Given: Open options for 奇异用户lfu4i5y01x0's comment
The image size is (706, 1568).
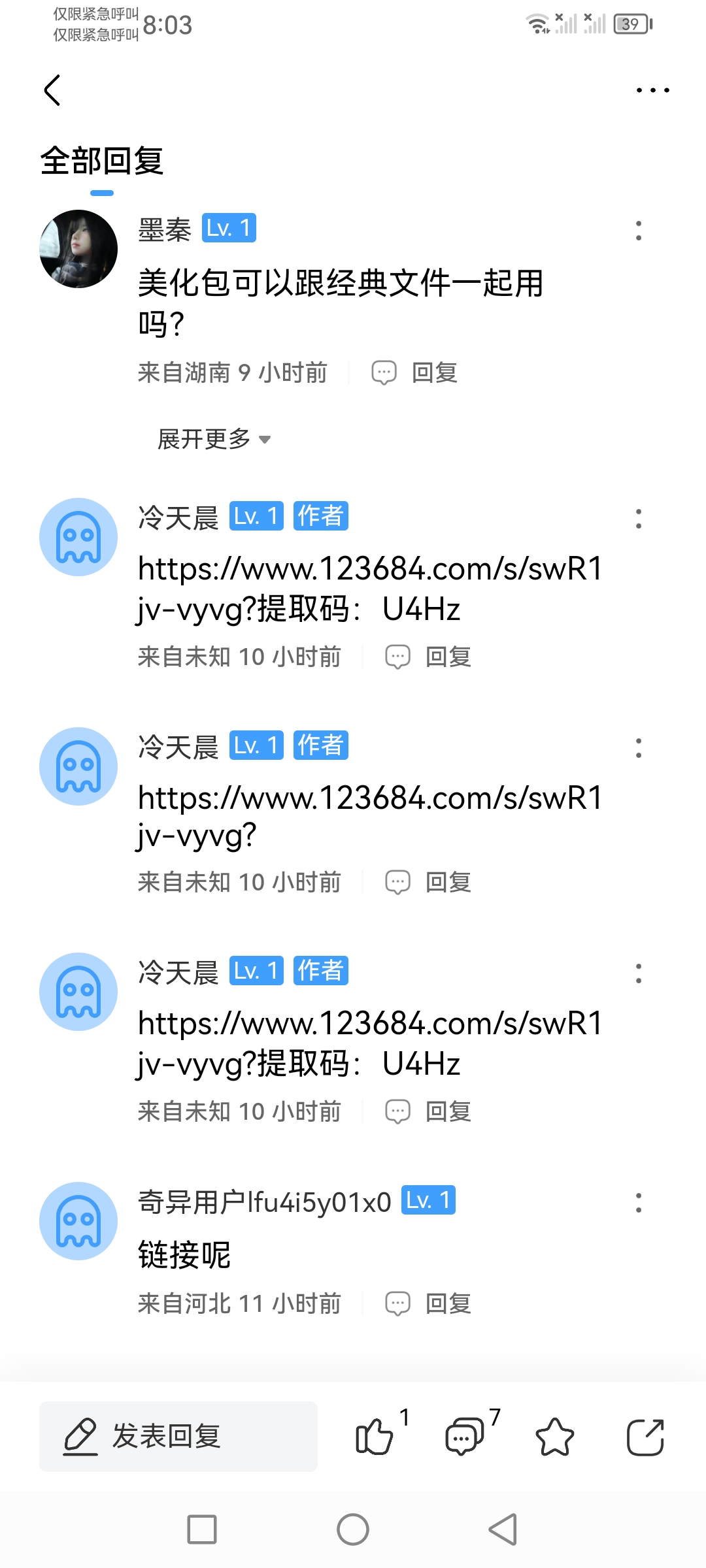Looking at the screenshot, I should pos(639,1203).
